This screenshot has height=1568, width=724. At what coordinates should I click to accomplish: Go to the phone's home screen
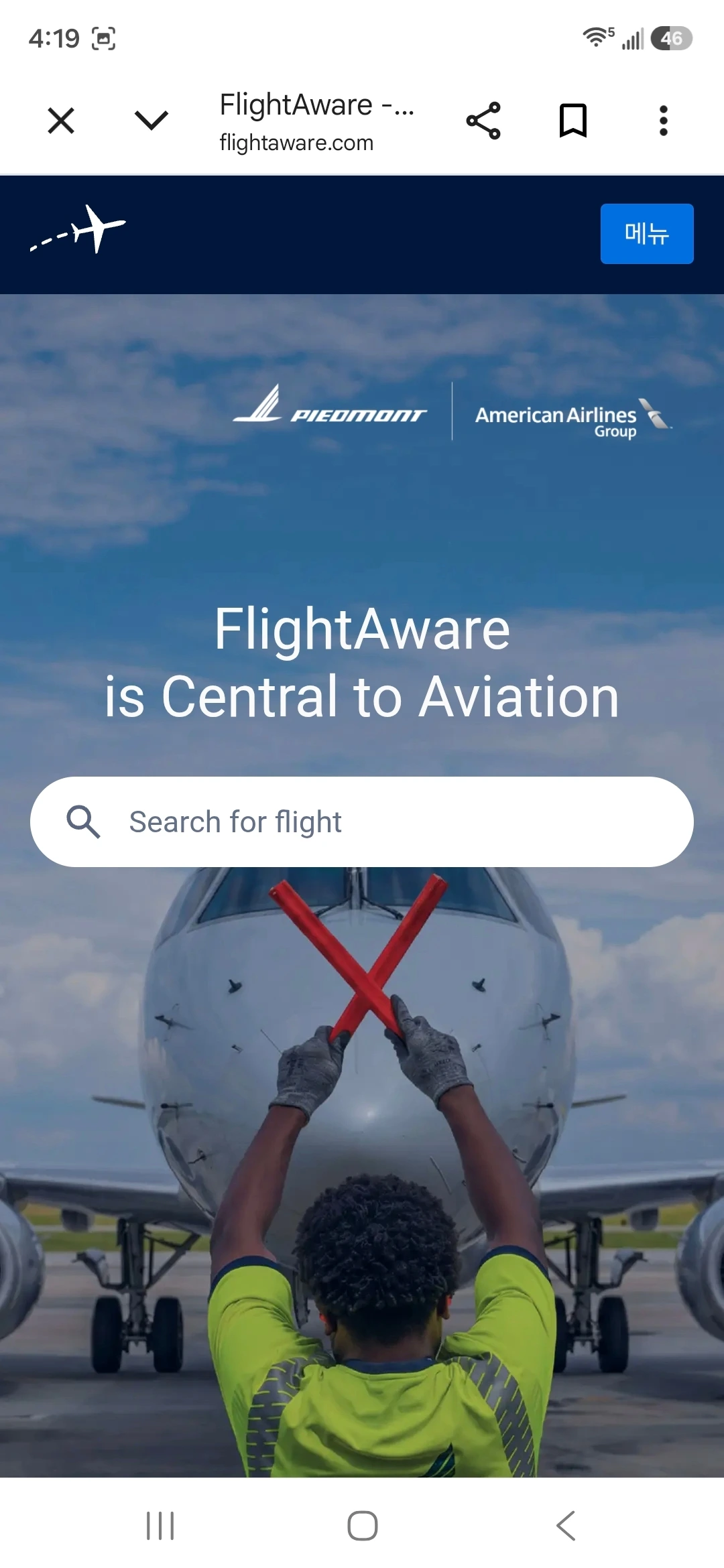click(x=363, y=1526)
